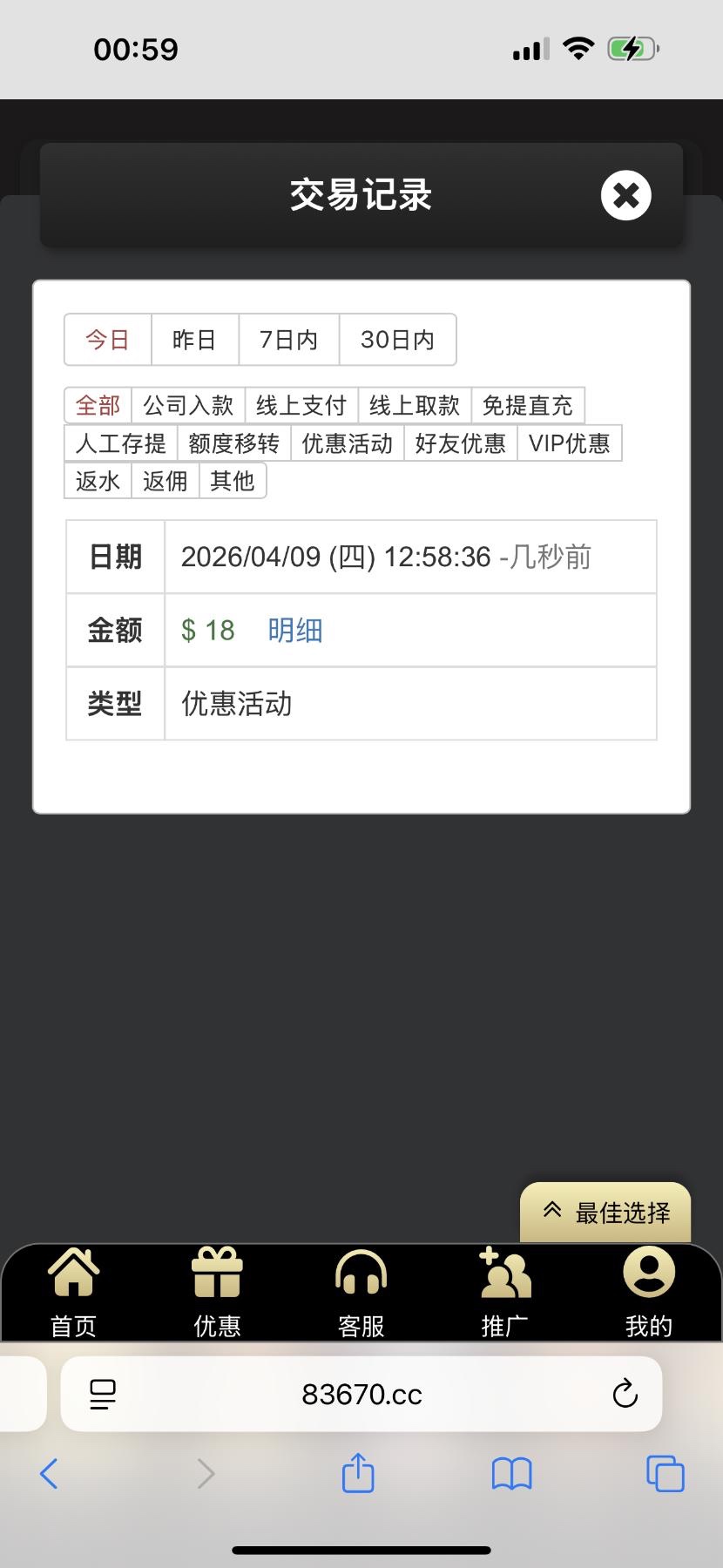Switch to the 昨日 date filter
Image resolution: width=723 pixels, height=1568 pixels.
click(x=194, y=340)
